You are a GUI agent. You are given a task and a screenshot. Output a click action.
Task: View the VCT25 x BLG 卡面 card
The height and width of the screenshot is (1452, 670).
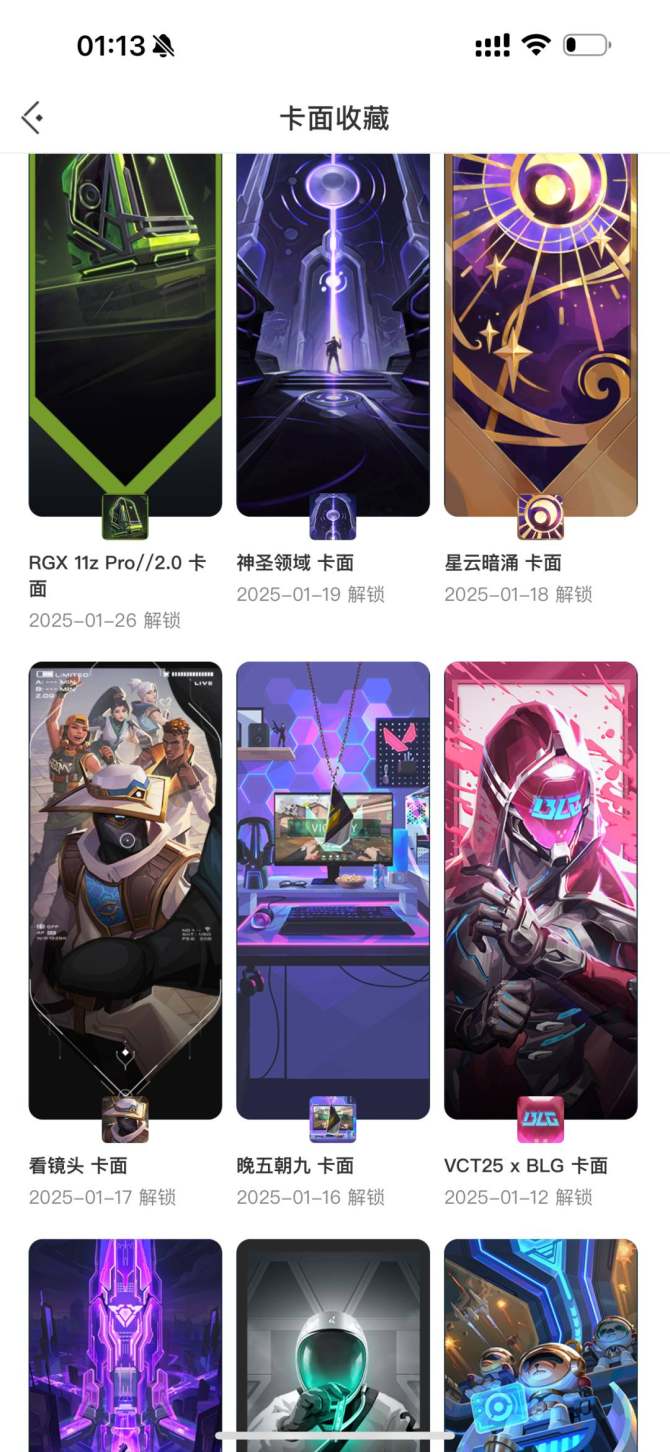(x=540, y=890)
